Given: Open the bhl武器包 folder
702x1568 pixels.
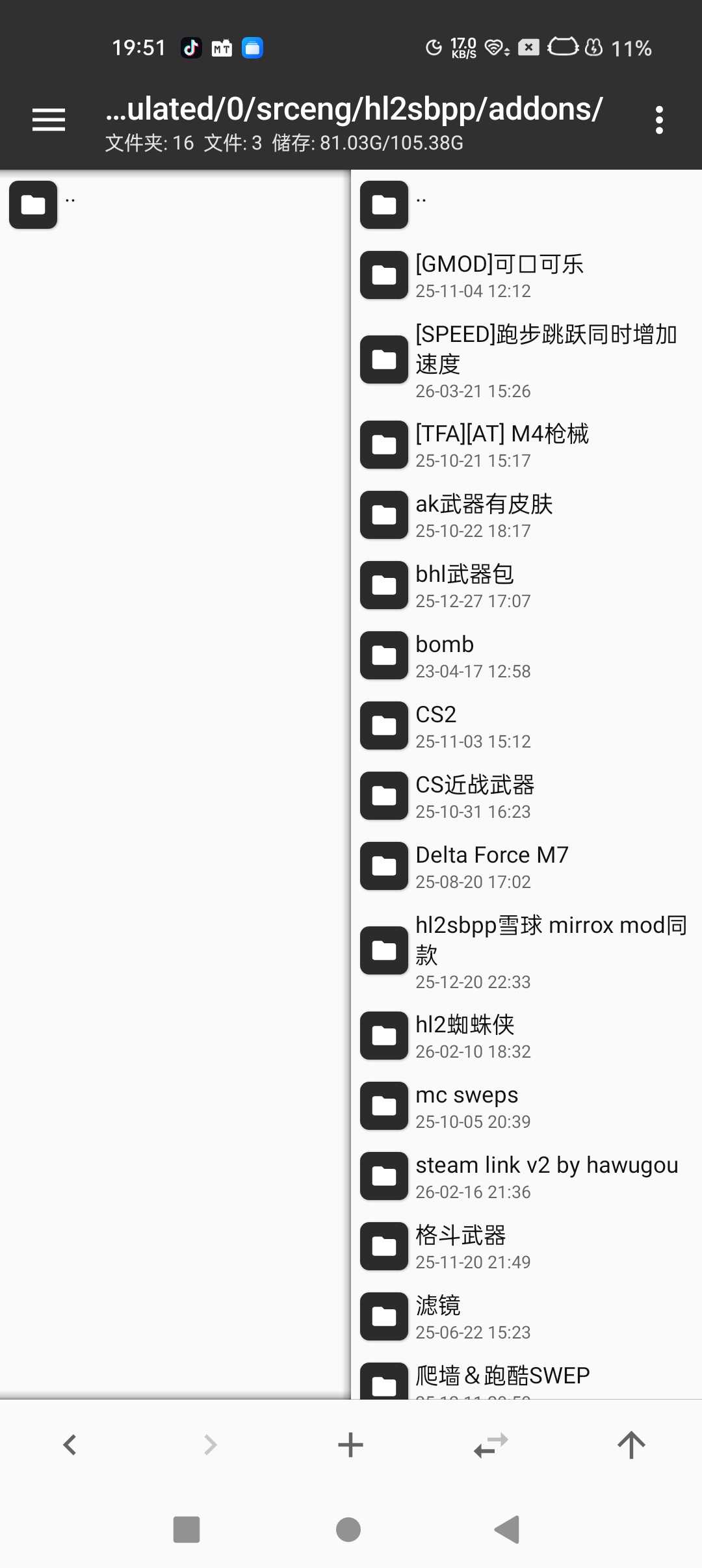Looking at the screenshot, I should (465, 586).
